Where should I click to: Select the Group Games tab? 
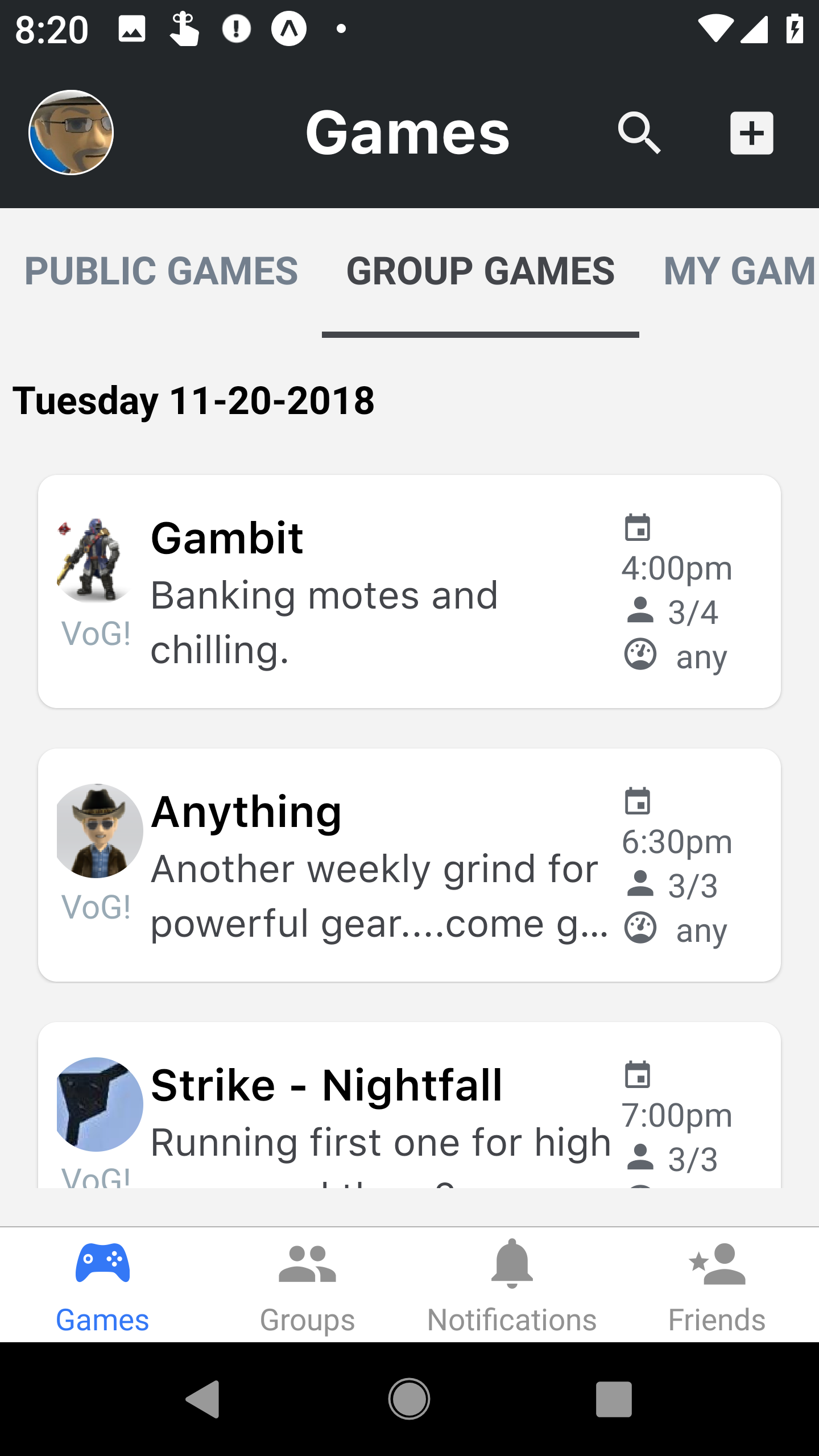pyautogui.click(x=480, y=271)
